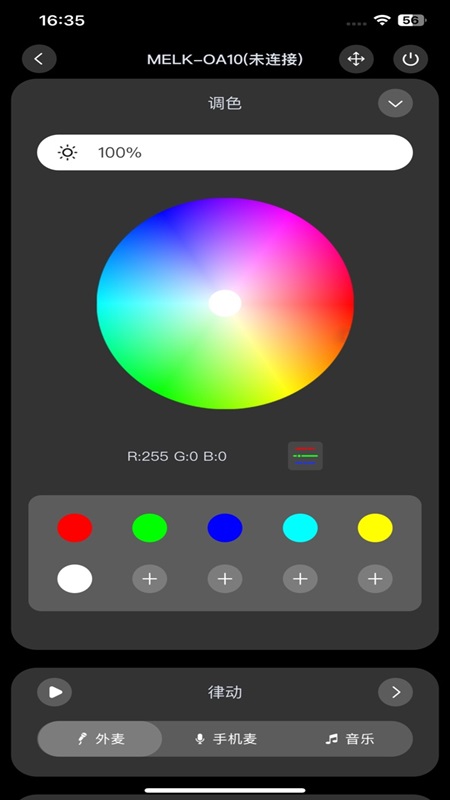Add a custom color in first plus slot
The width and height of the screenshot is (450, 800).
click(149, 579)
